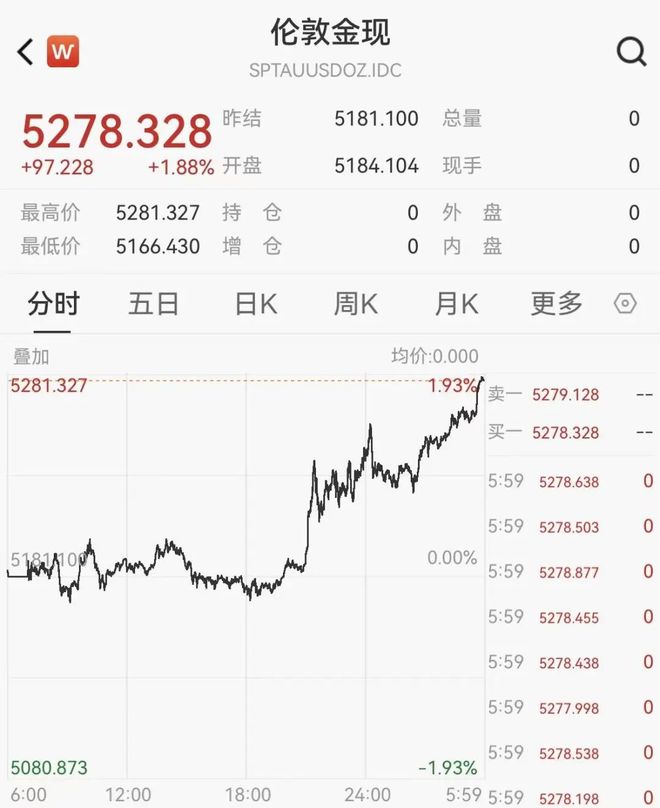Select the 周K candlestick tab
The image size is (660, 808).
pos(355,304)
